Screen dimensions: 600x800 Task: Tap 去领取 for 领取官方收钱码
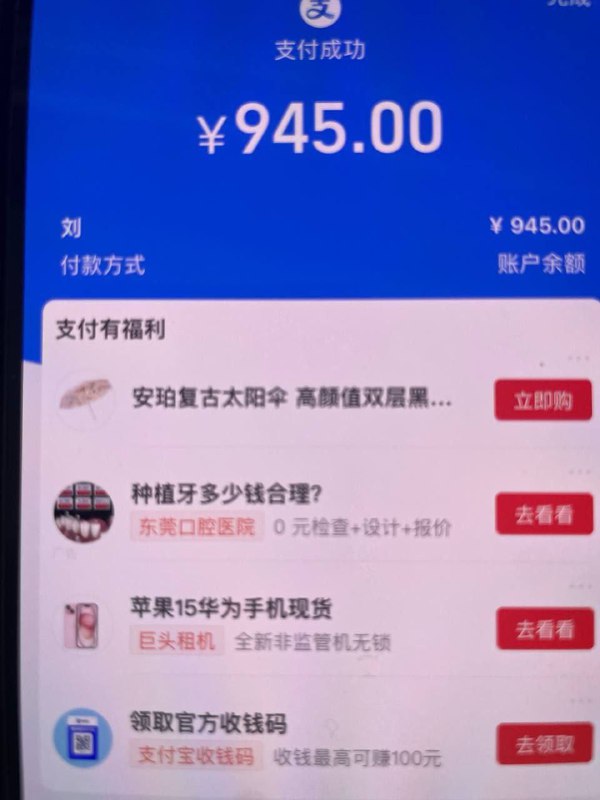click(545, 744)
